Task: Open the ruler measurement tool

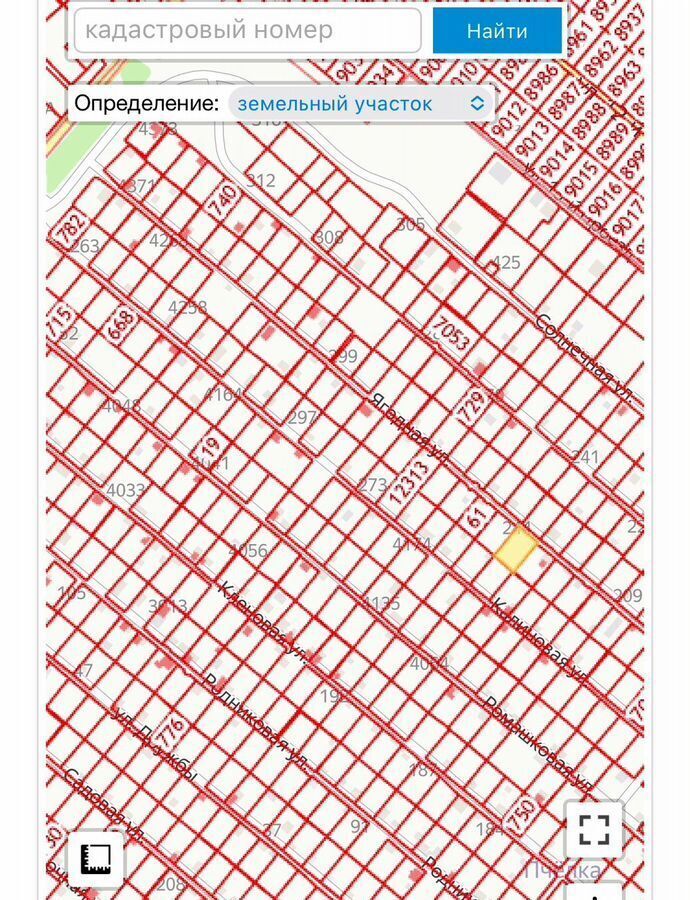Action: 96,859
